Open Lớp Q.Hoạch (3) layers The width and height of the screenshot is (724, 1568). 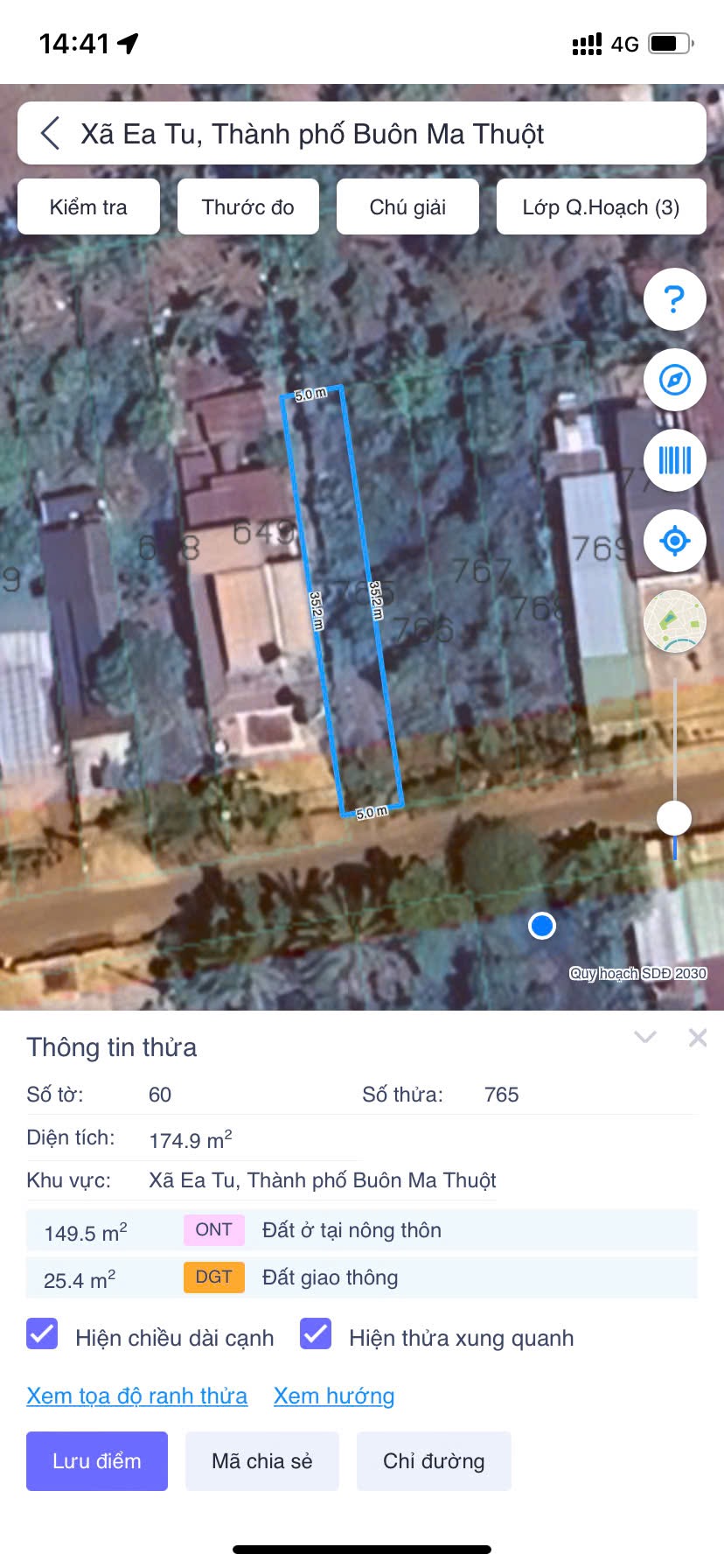click(601, 207)
